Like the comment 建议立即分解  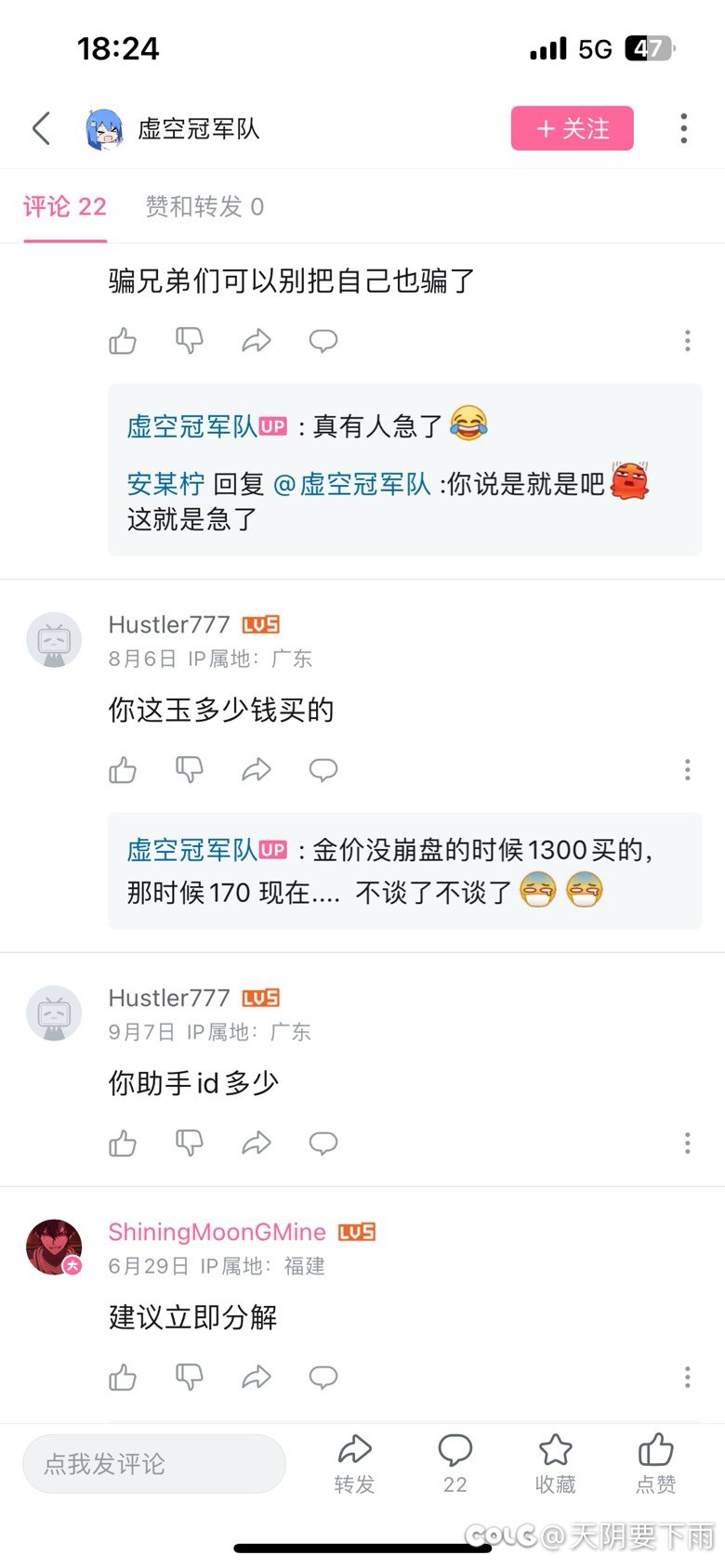123,1378
